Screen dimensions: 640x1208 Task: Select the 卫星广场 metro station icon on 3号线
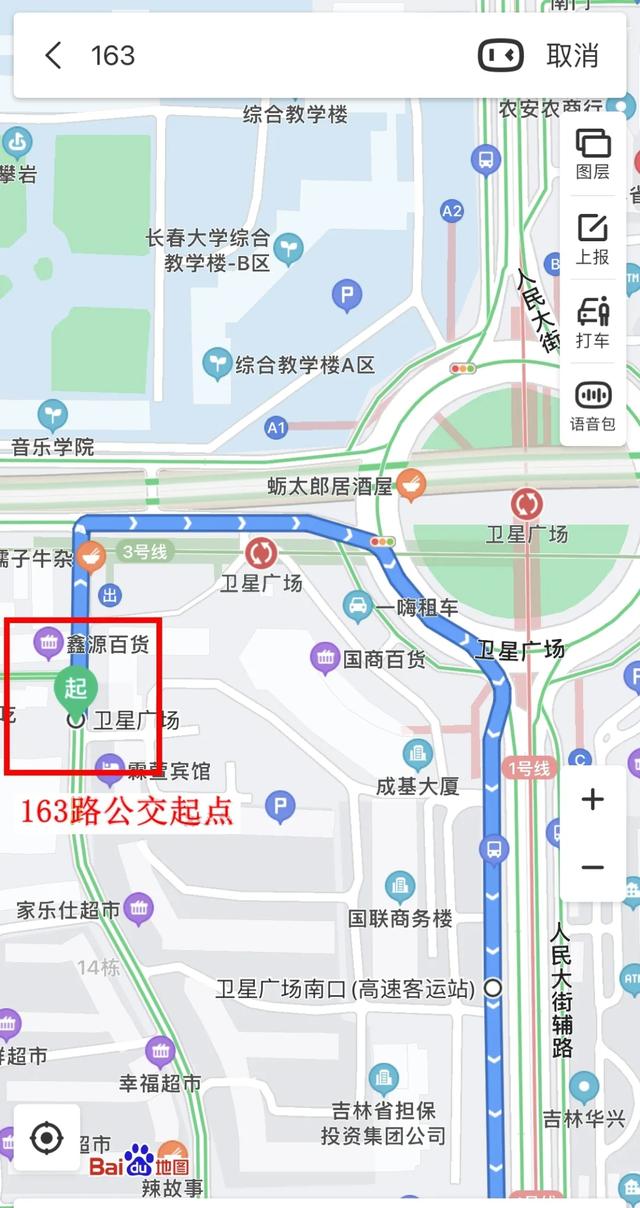click(x=261, y=552)
